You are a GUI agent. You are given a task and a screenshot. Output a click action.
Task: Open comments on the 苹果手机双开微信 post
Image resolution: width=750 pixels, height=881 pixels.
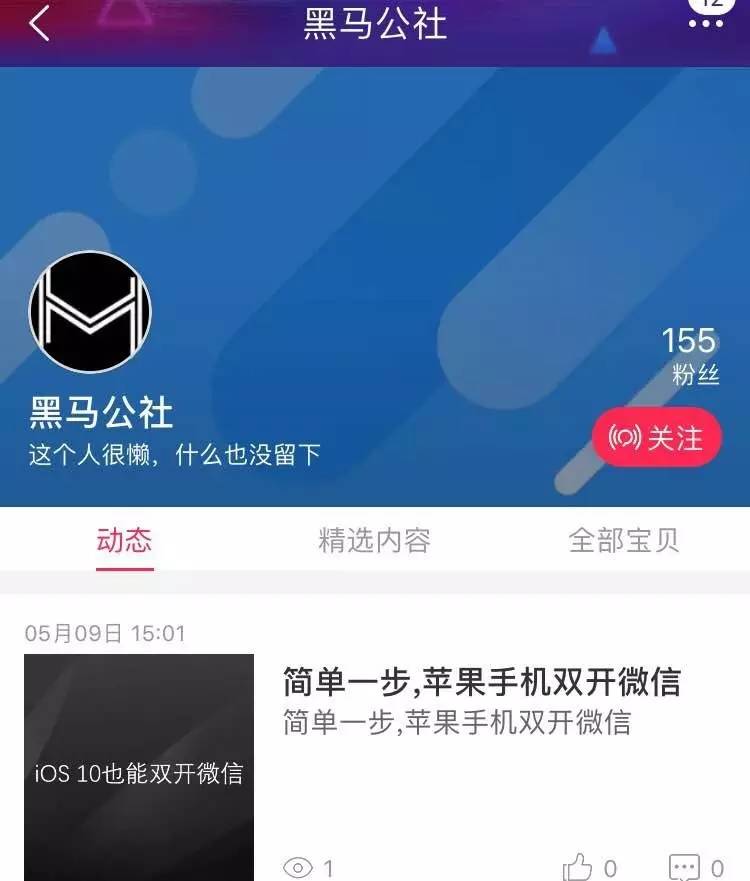tap(685, 867)
